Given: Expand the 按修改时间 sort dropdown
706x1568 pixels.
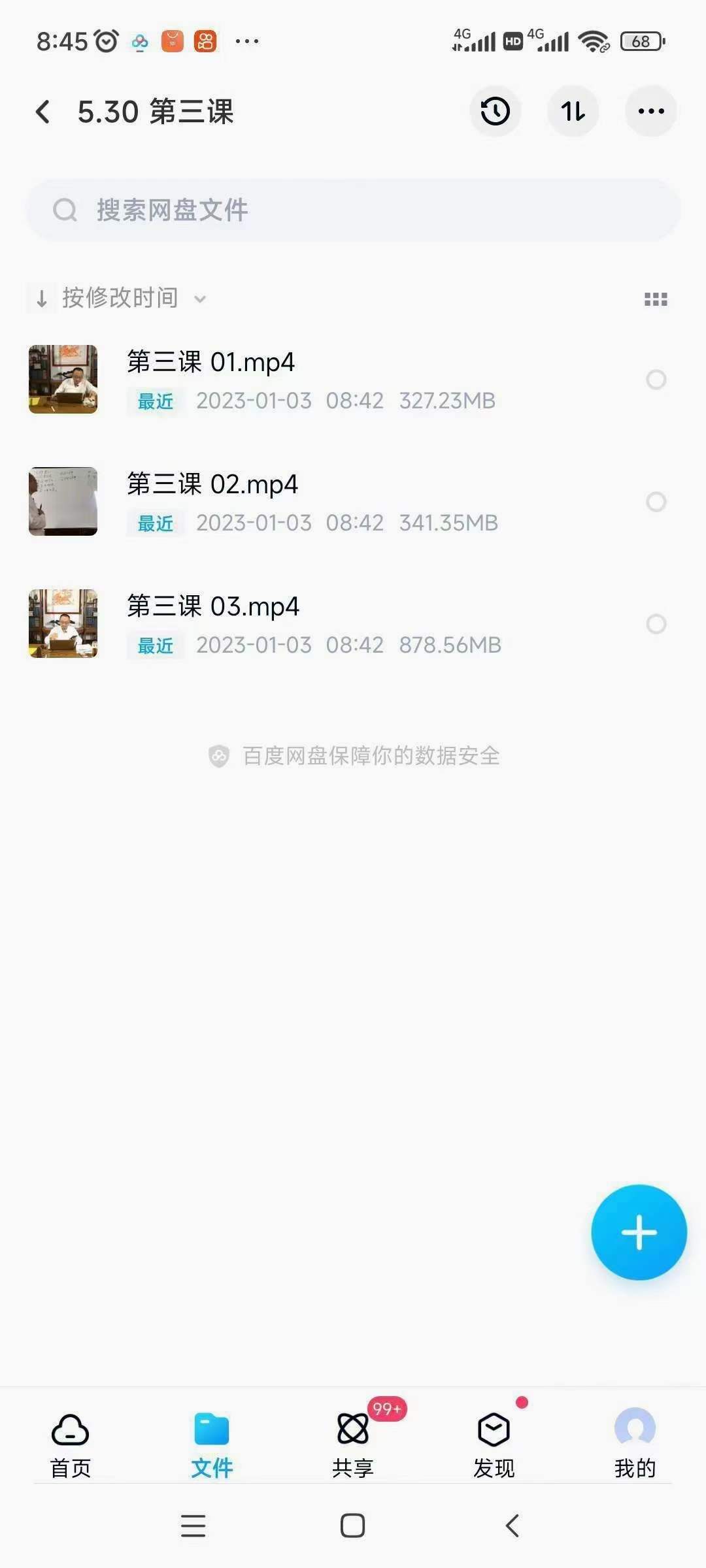Looking at the screenshot, I should point(121,299).
